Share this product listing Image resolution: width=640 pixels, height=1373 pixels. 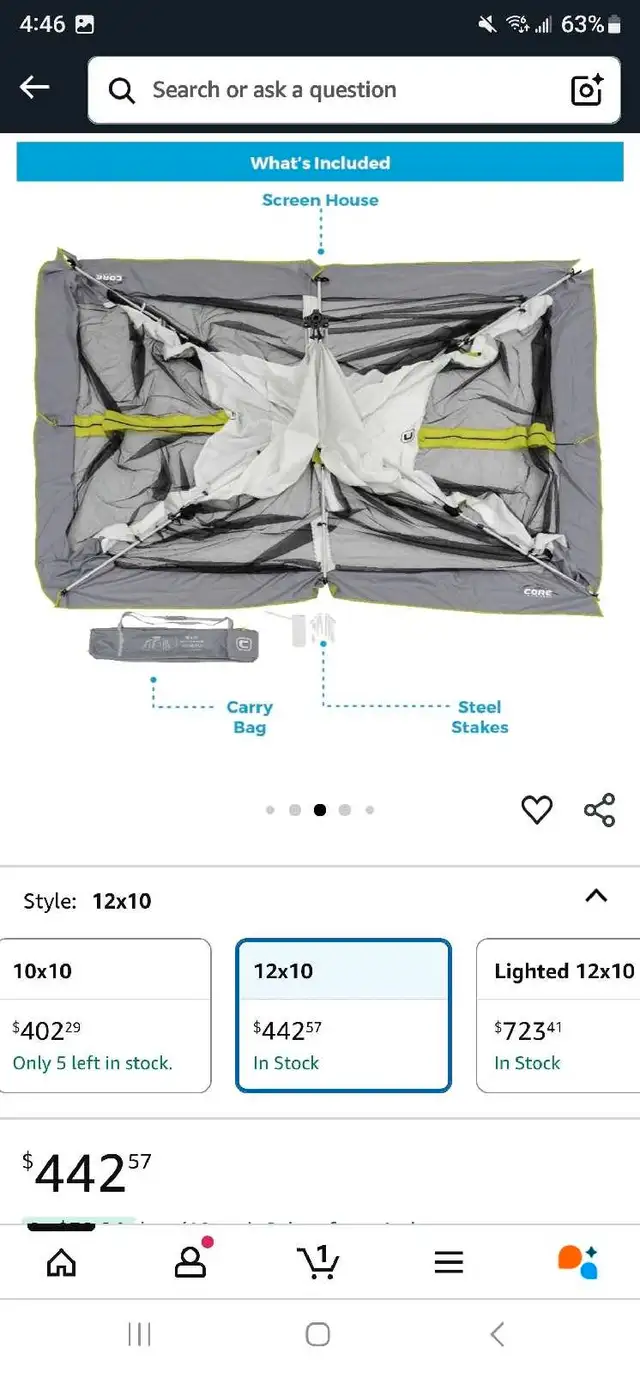pos(599,810)
